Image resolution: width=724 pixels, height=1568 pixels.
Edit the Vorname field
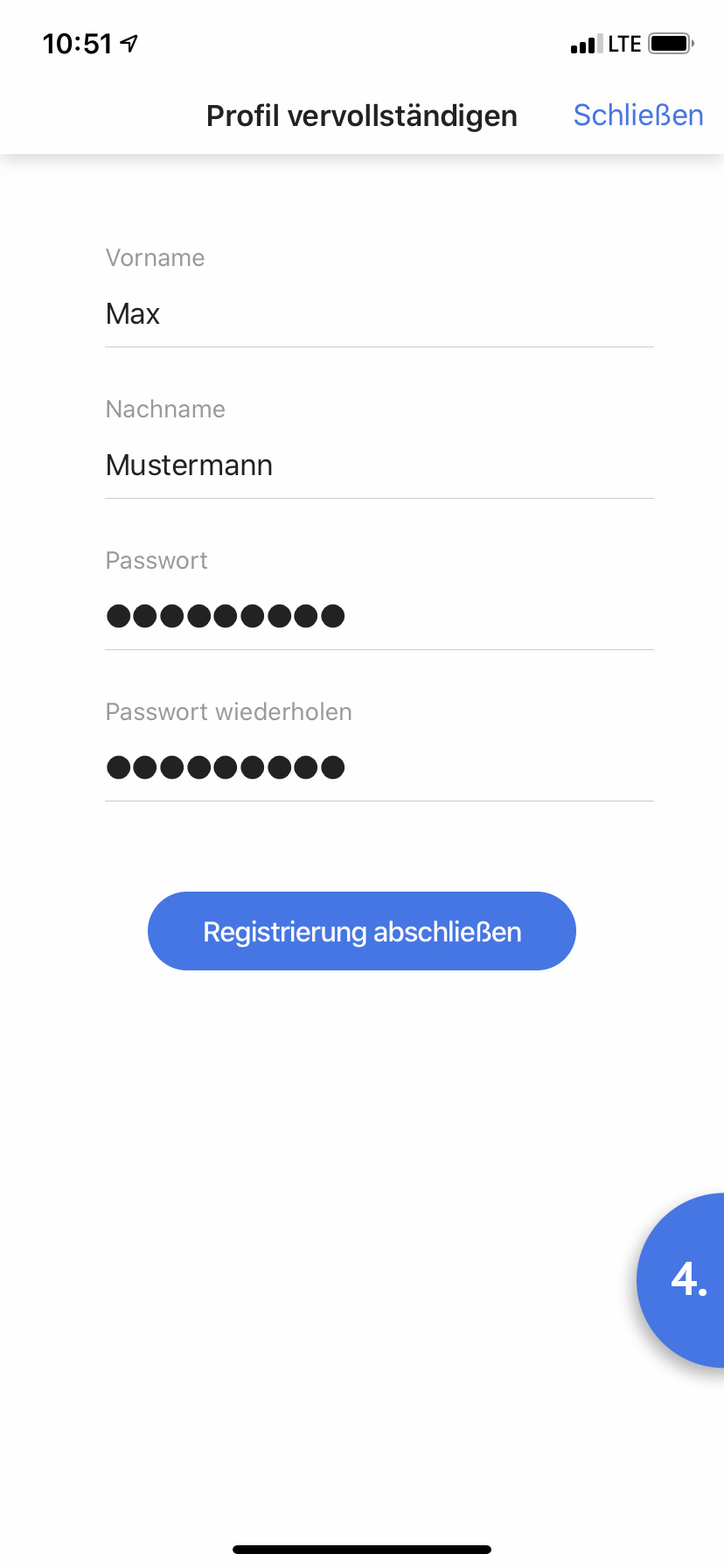378,313
